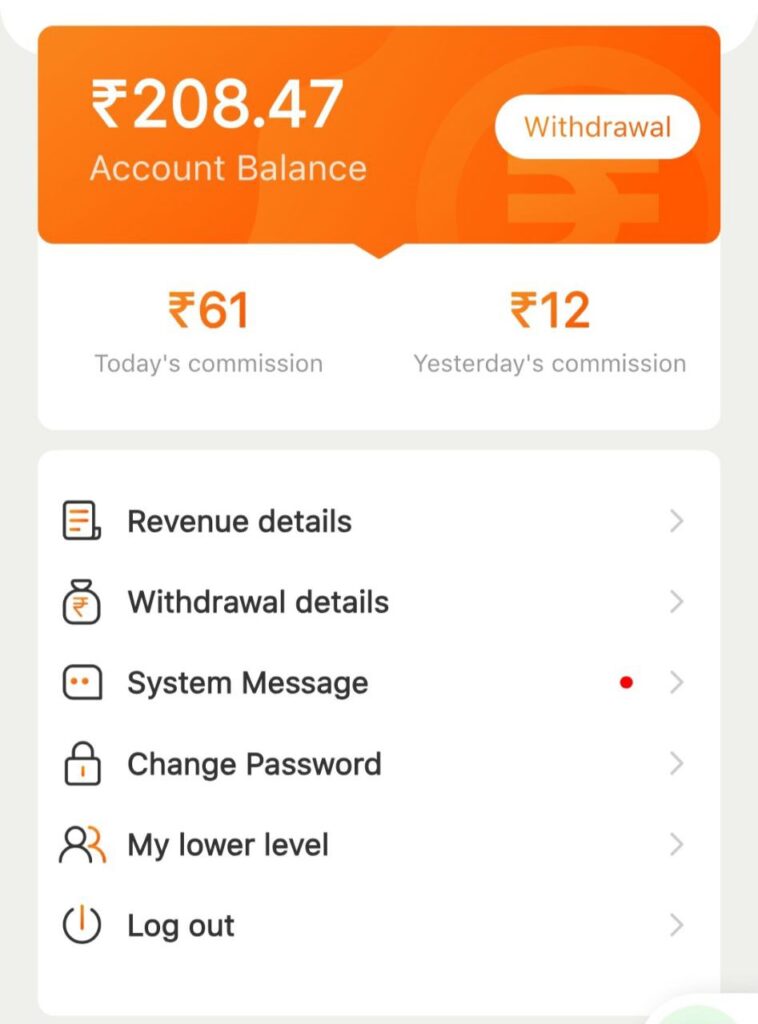This screenshot has height=1024, width=758.
Task: Open Withdrawal details
Action: [257, 602]
